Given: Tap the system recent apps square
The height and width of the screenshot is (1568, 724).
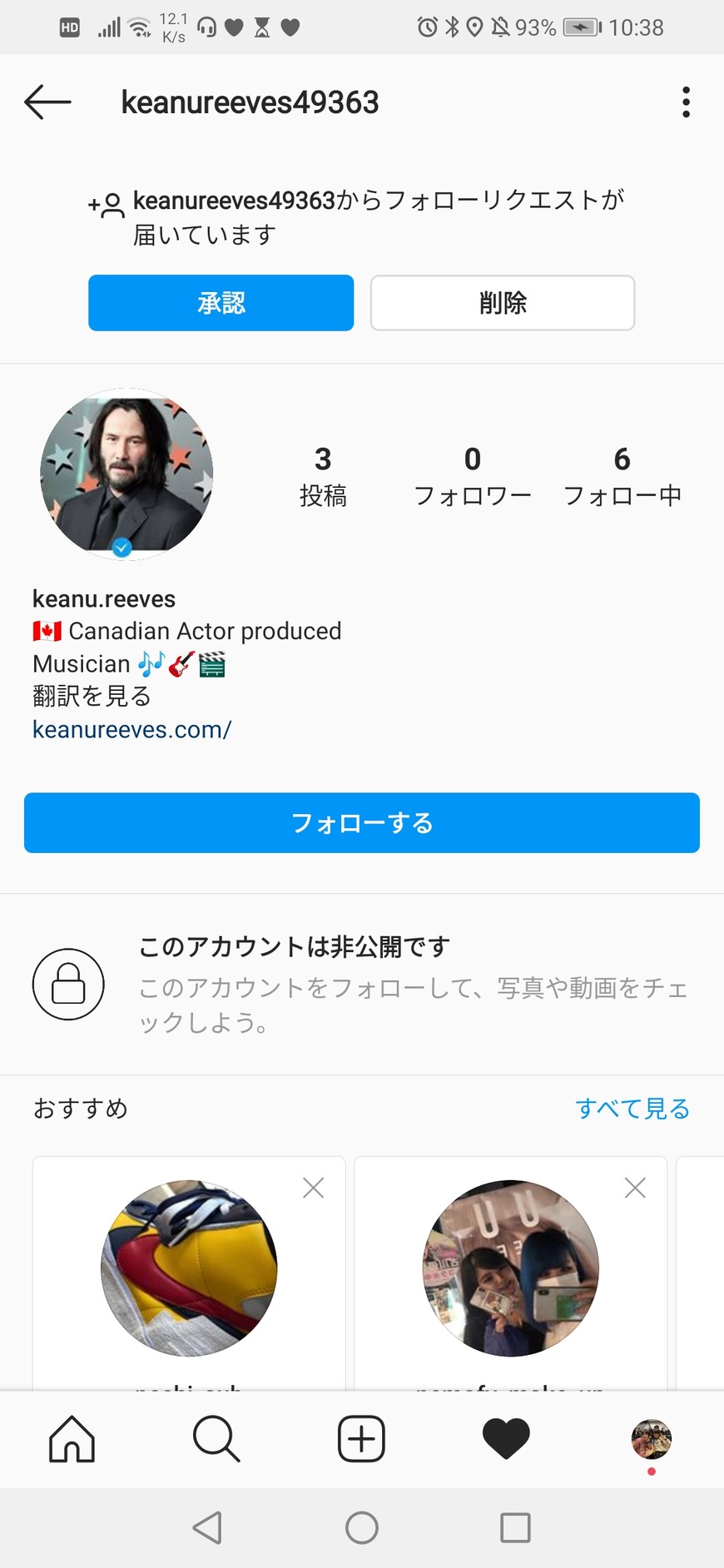Looking at the screenshot, I should [515, 1528].
